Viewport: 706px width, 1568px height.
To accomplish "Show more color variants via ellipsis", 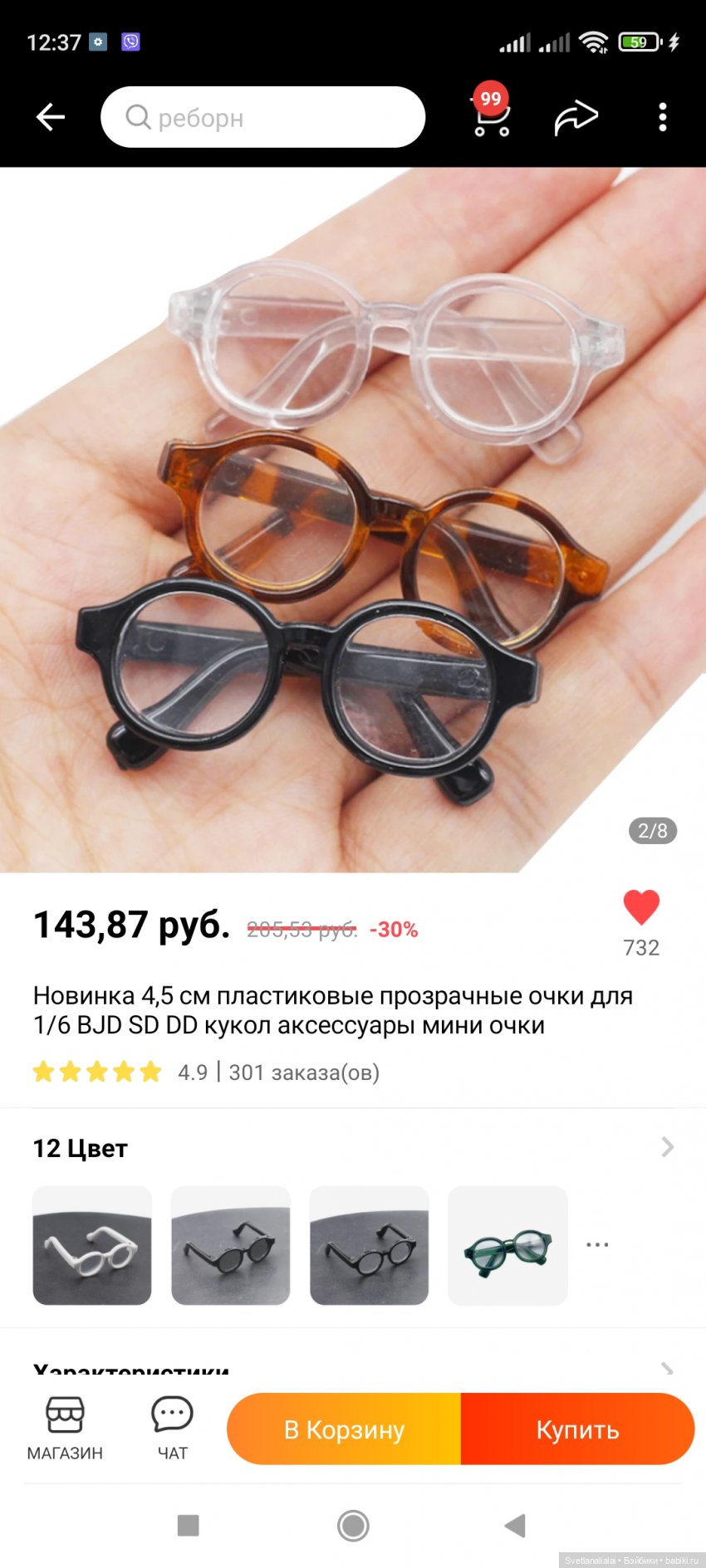I will 597,1244.
